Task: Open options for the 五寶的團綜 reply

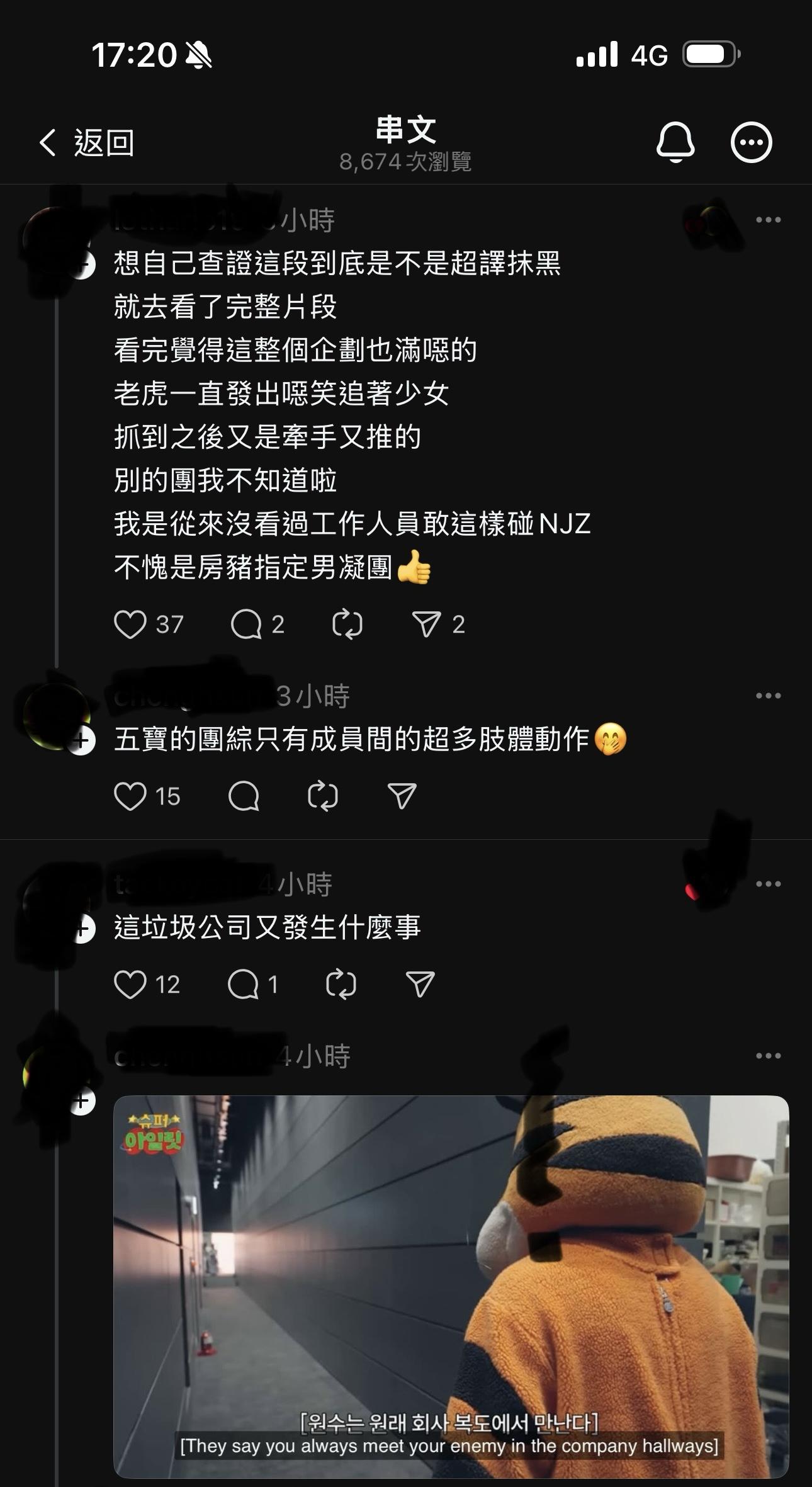Action: [768, 696]
